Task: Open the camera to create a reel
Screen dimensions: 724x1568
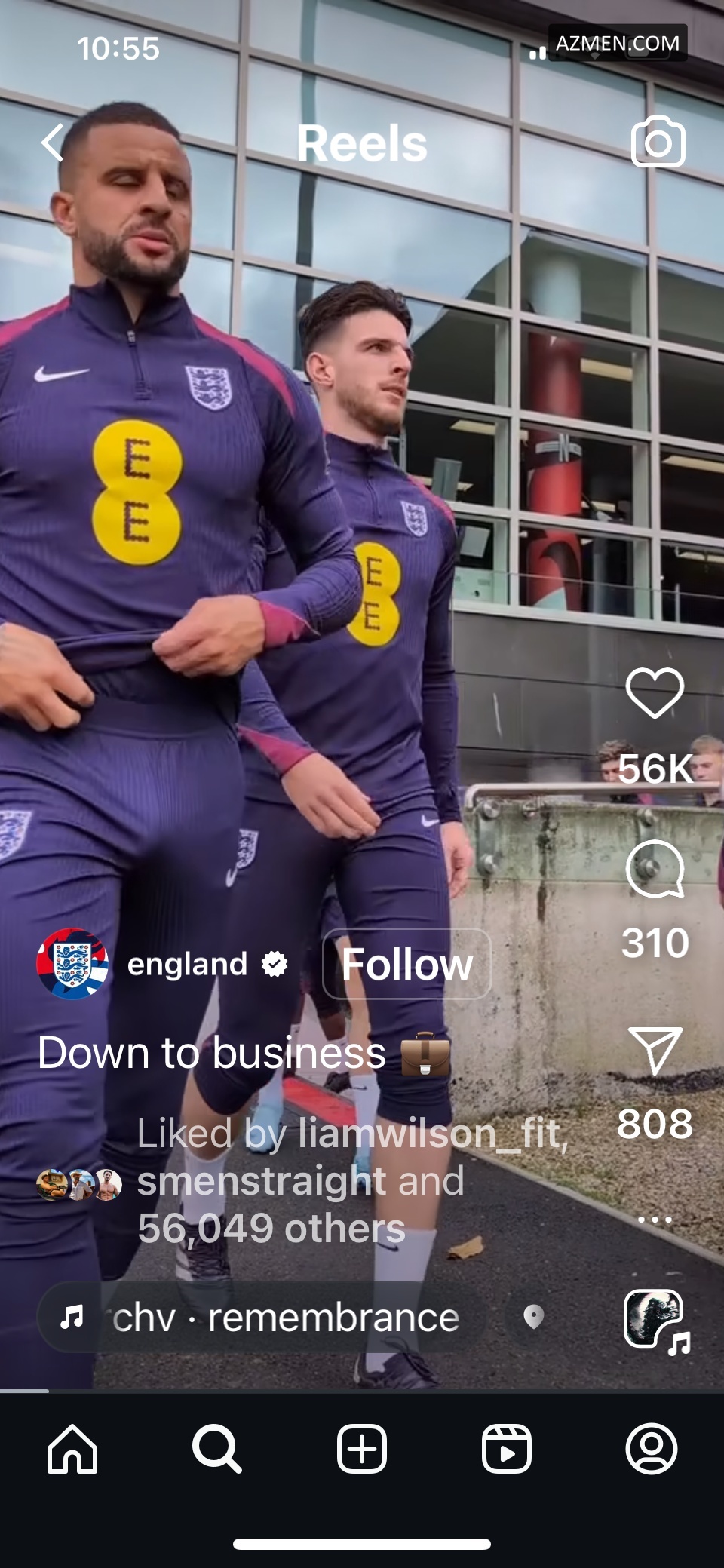Action: pyautogui.click(x=658, y=143)
